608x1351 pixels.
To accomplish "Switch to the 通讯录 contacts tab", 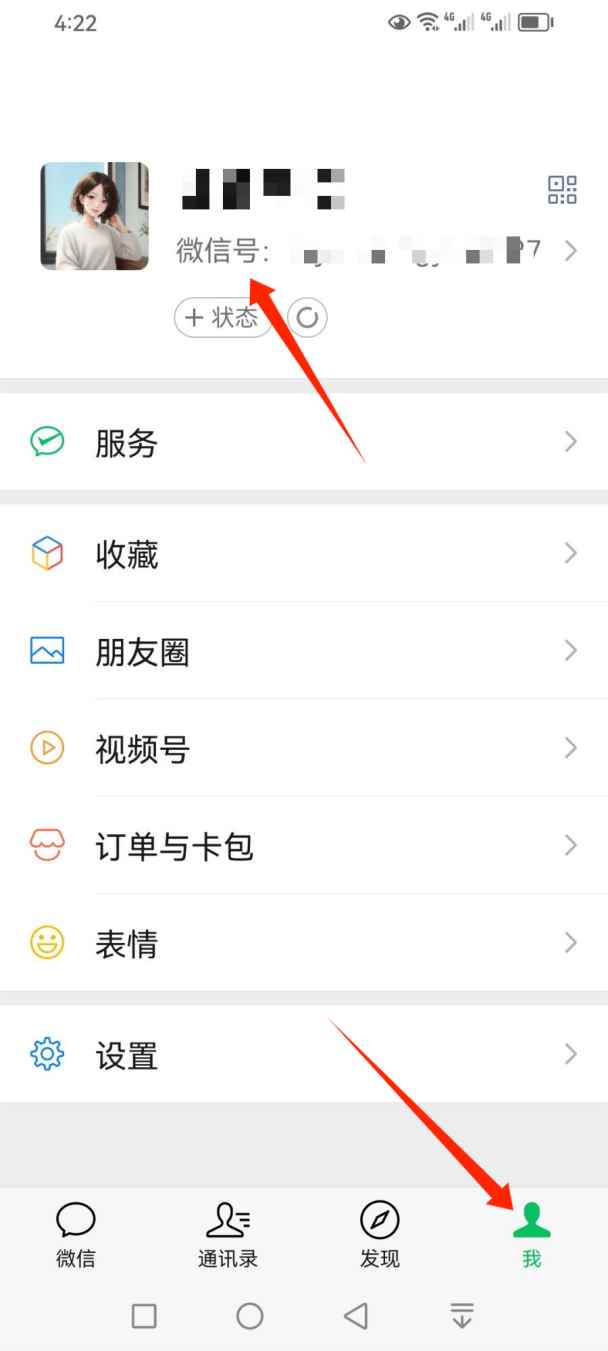I will [228, 1236].
